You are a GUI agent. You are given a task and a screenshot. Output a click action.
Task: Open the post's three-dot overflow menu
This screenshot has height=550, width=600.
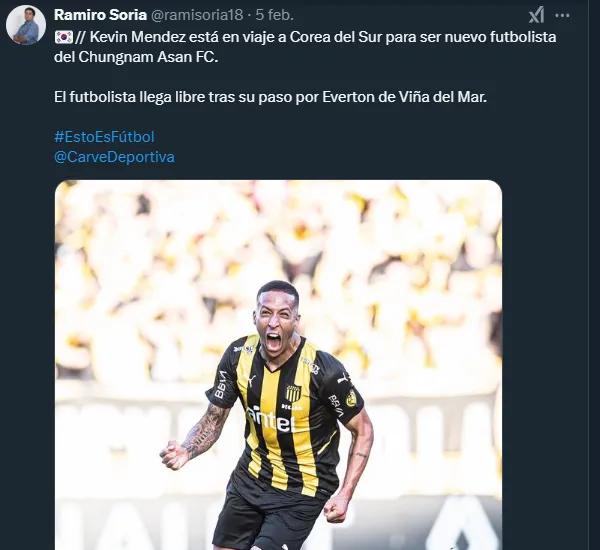coord(563,15)
